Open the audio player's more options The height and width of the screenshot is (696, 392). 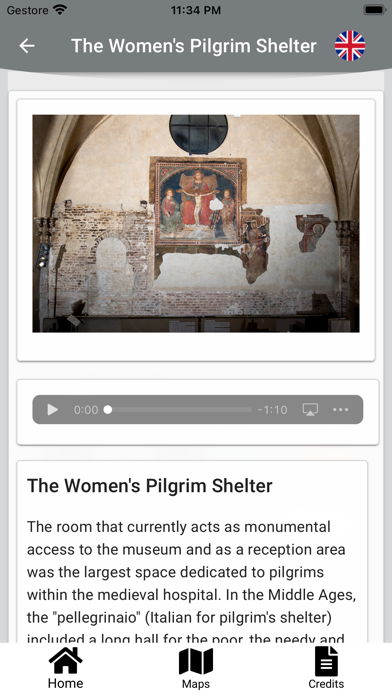(341, 409)
